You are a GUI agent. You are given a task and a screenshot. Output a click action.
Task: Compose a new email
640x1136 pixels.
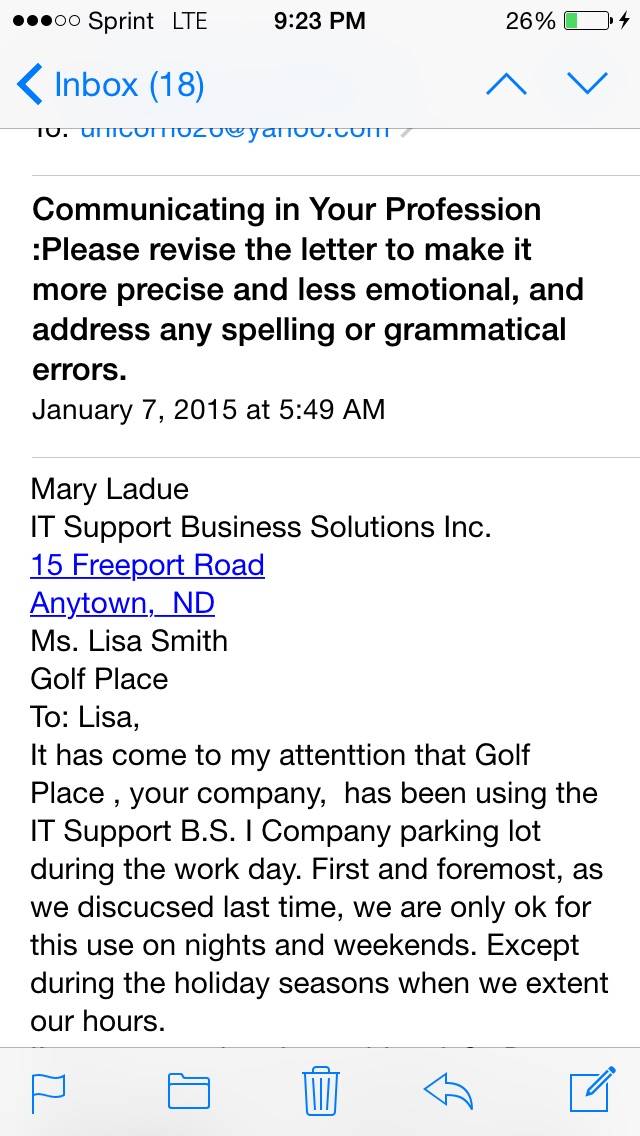click(x=592, y=1089)
